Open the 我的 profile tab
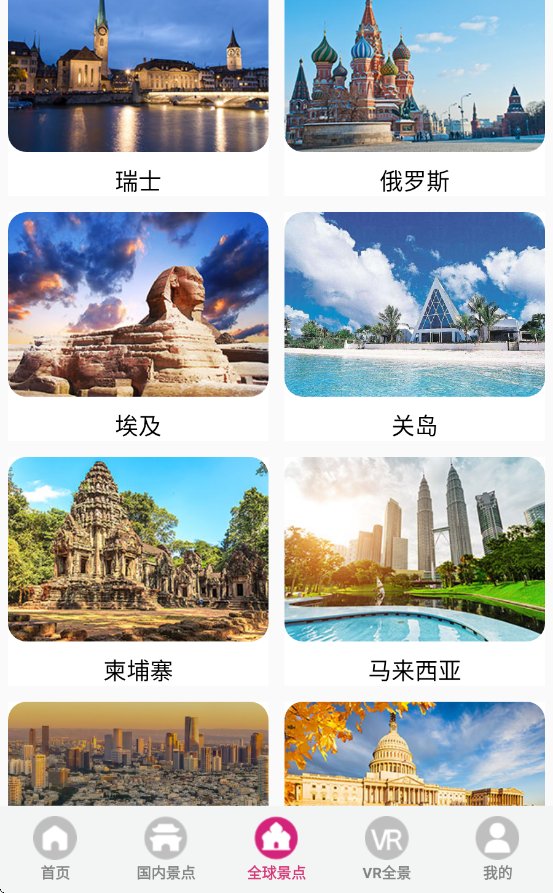Screen dimensions: 553x893 [497, 849]
